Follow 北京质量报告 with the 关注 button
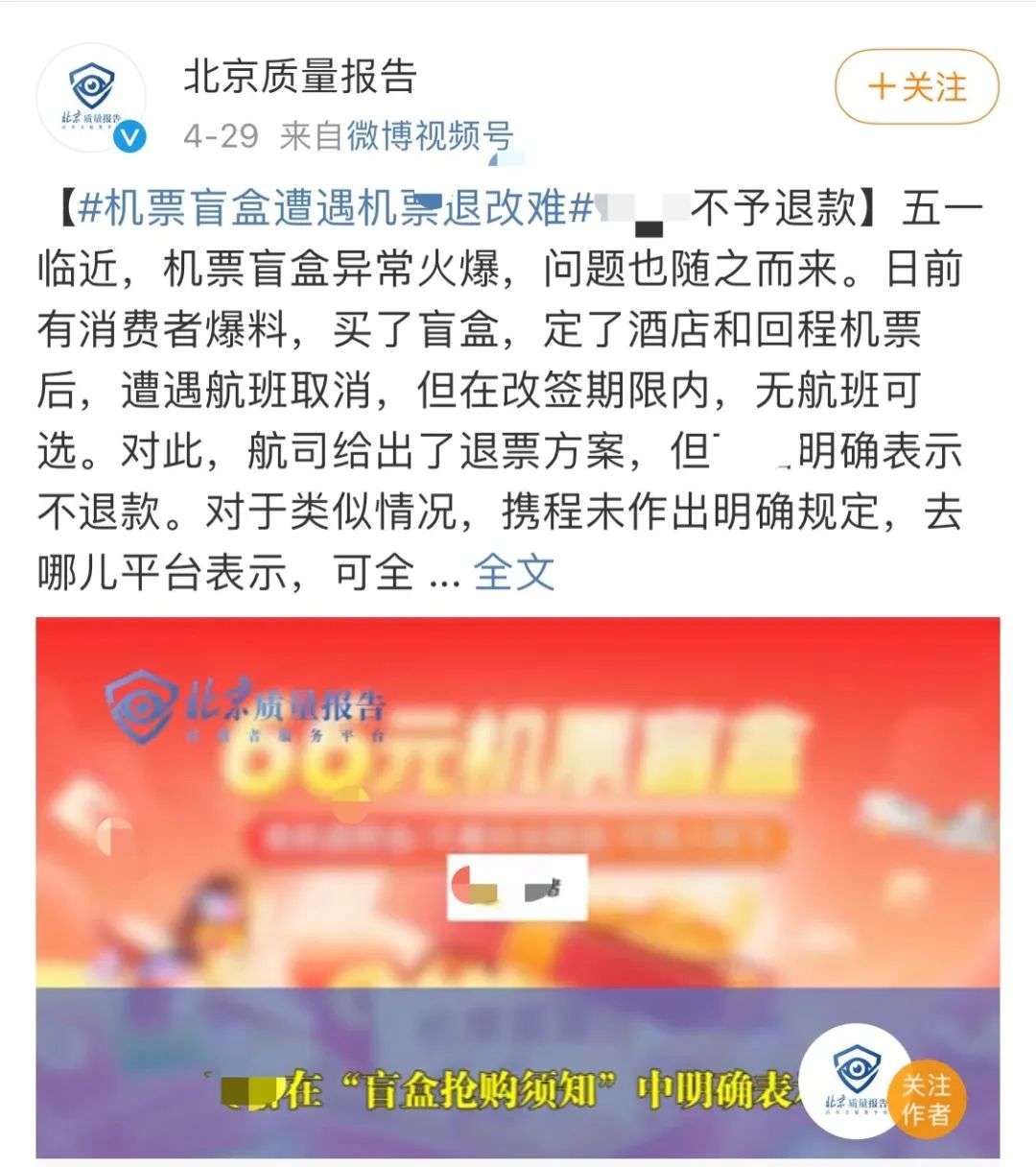 (x=916, y=88)
